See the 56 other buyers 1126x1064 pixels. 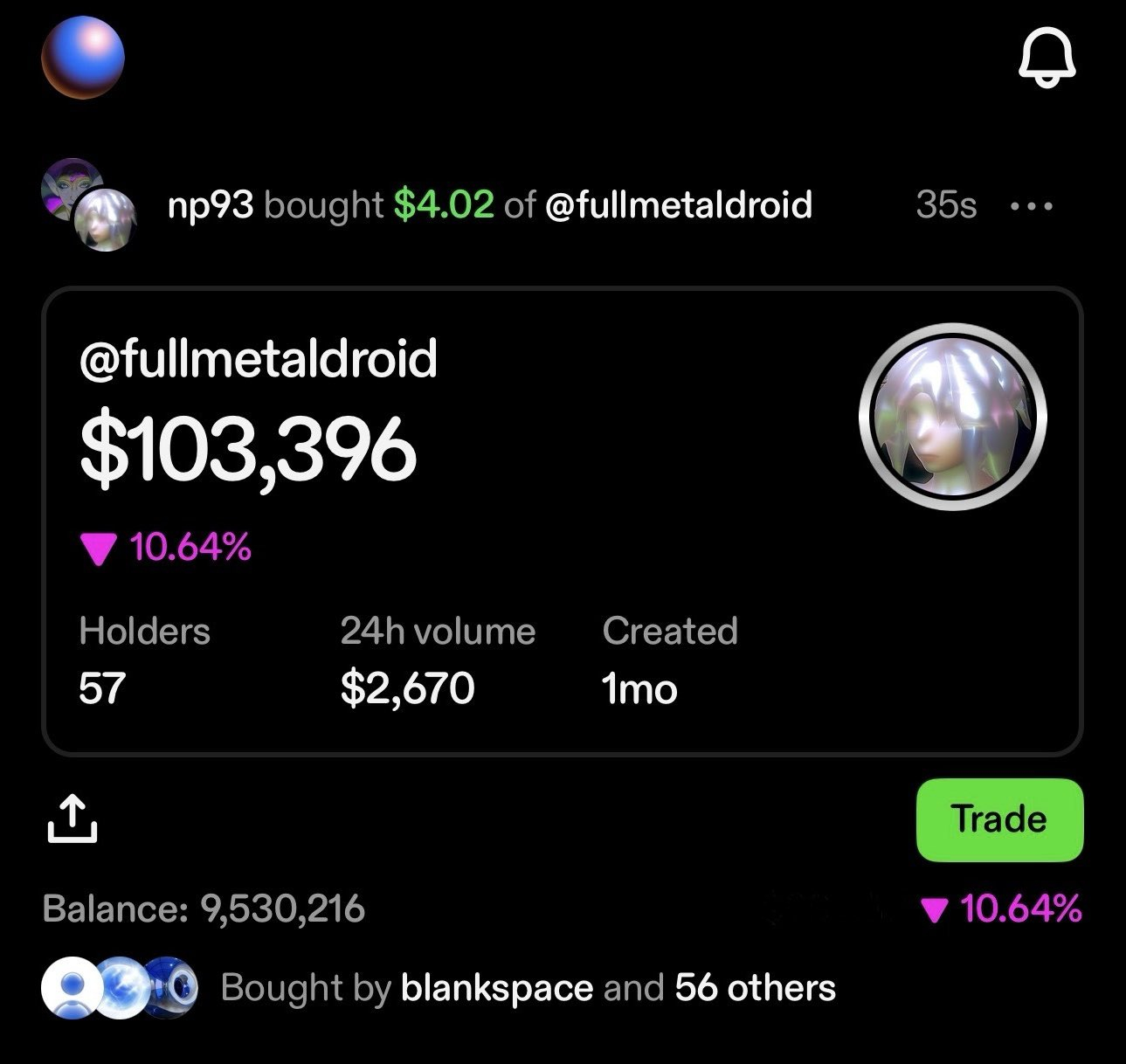point(755,988)
